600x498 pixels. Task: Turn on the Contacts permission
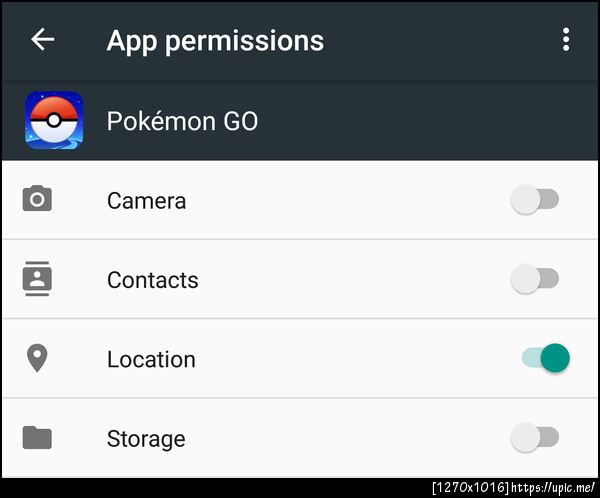[535, 280]
